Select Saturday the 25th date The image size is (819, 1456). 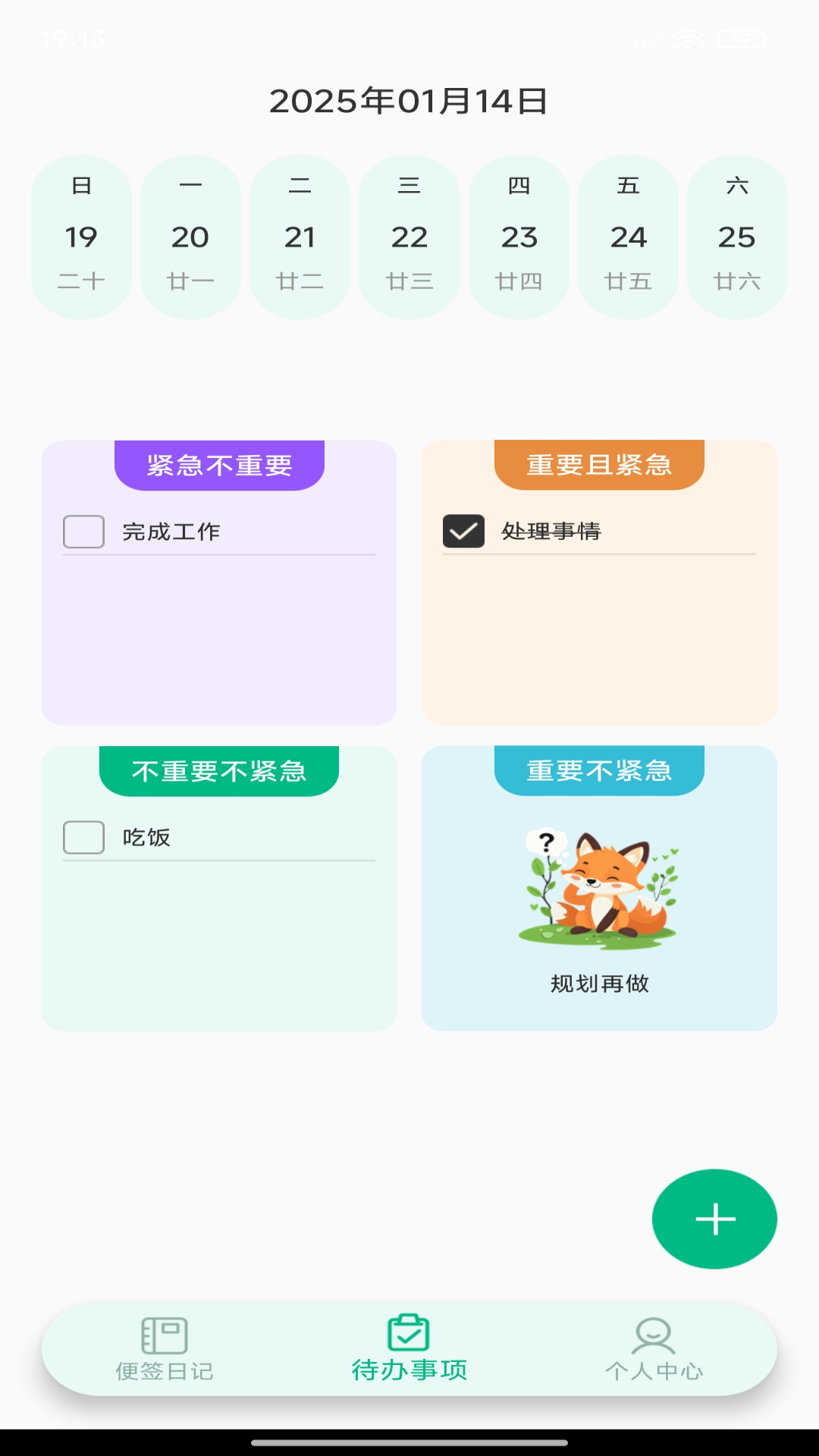(737, 237)
